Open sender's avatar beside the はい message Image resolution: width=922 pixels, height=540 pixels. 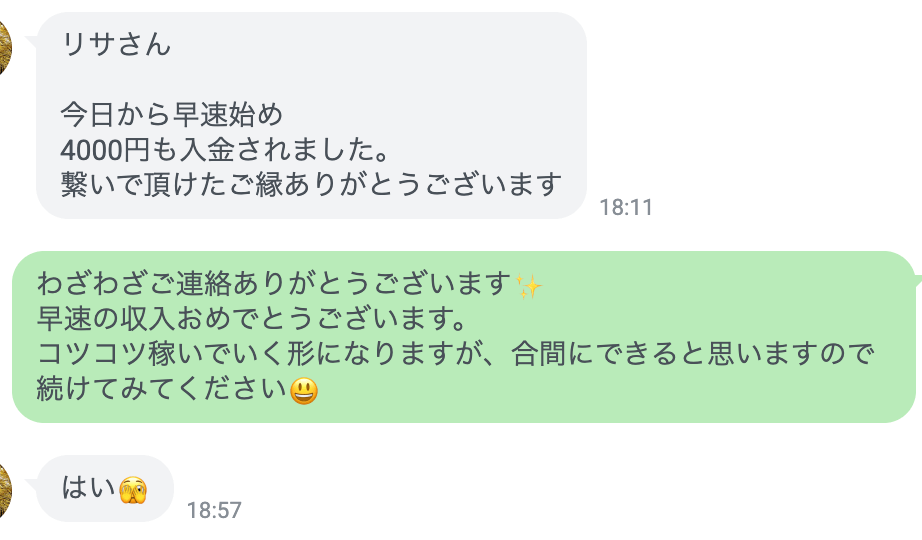point(5,488)
